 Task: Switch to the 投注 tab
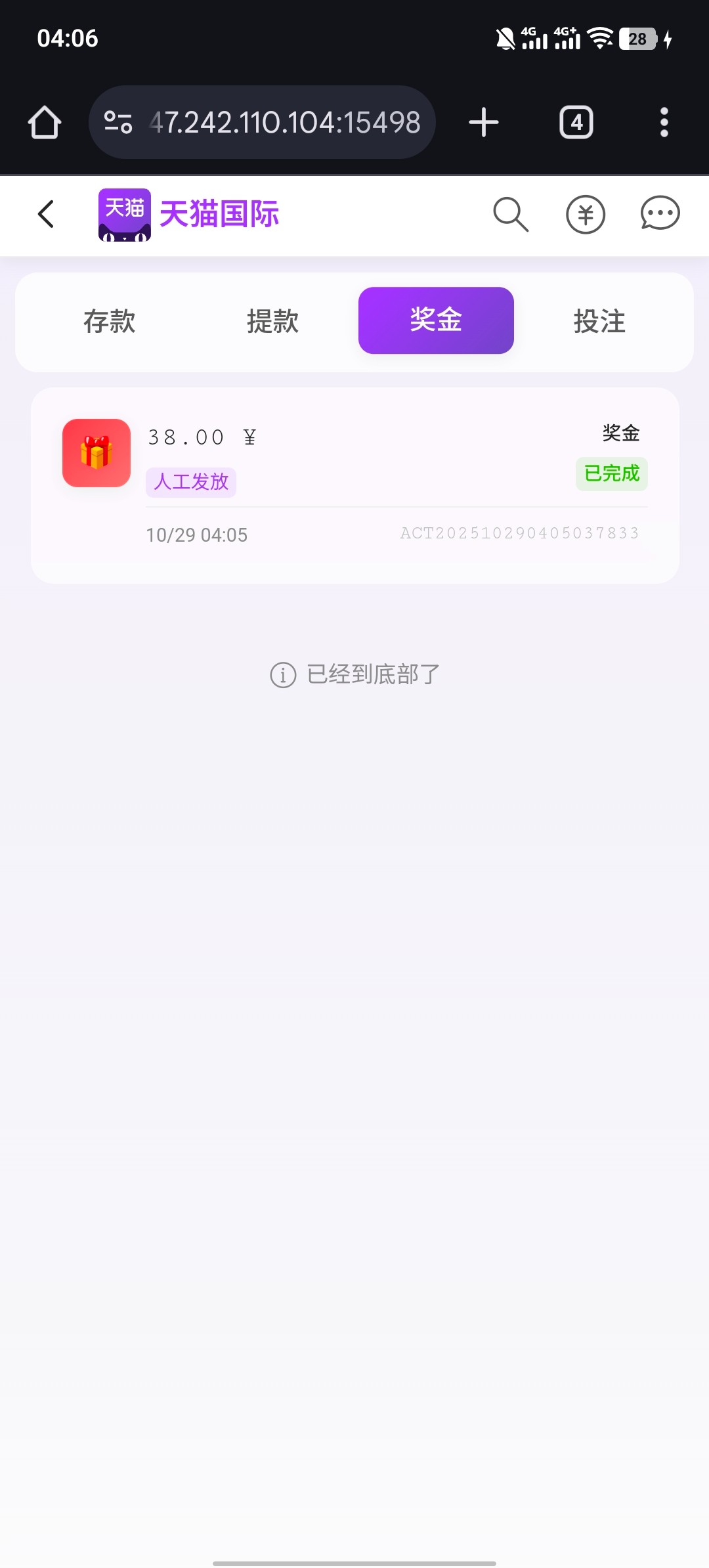point(599,321)
